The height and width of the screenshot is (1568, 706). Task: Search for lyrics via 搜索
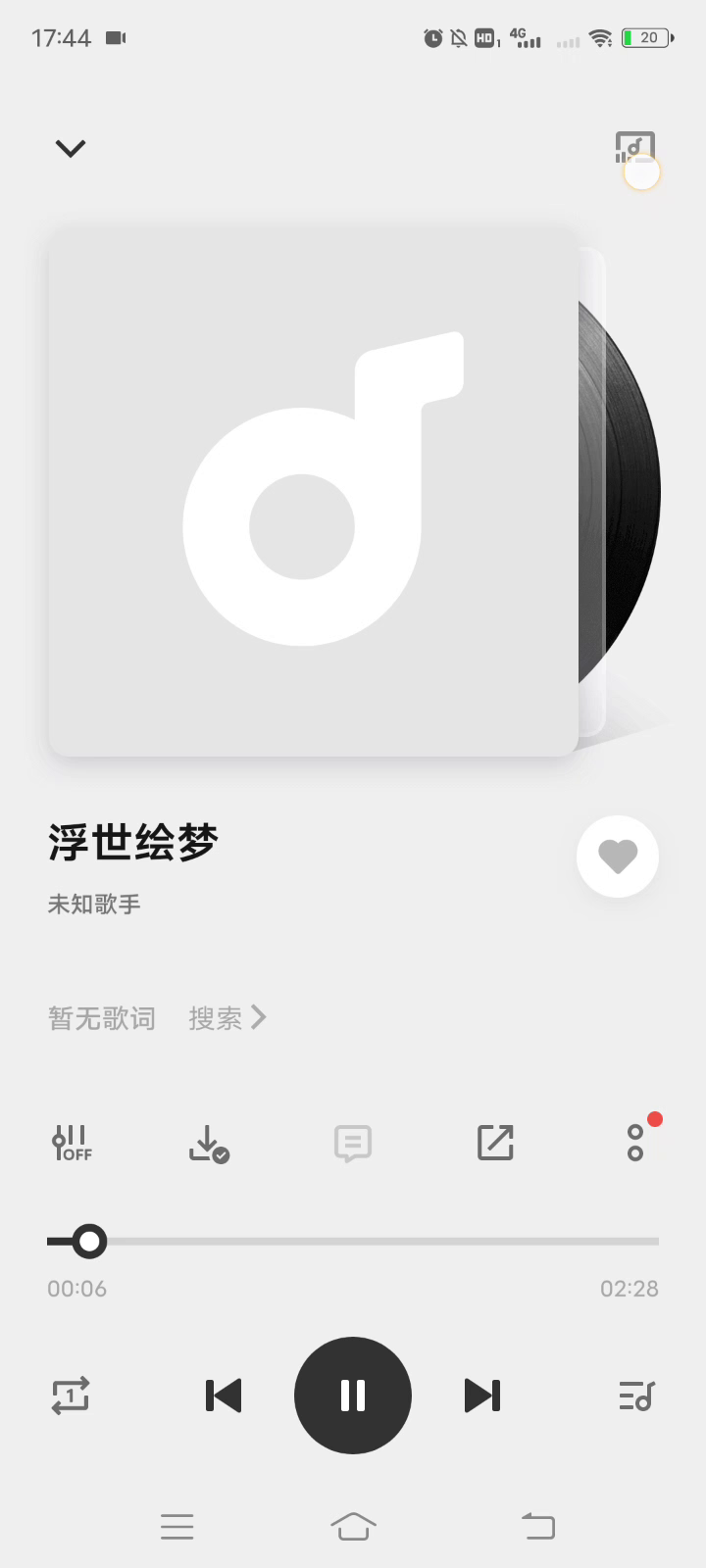(227, 1018)
